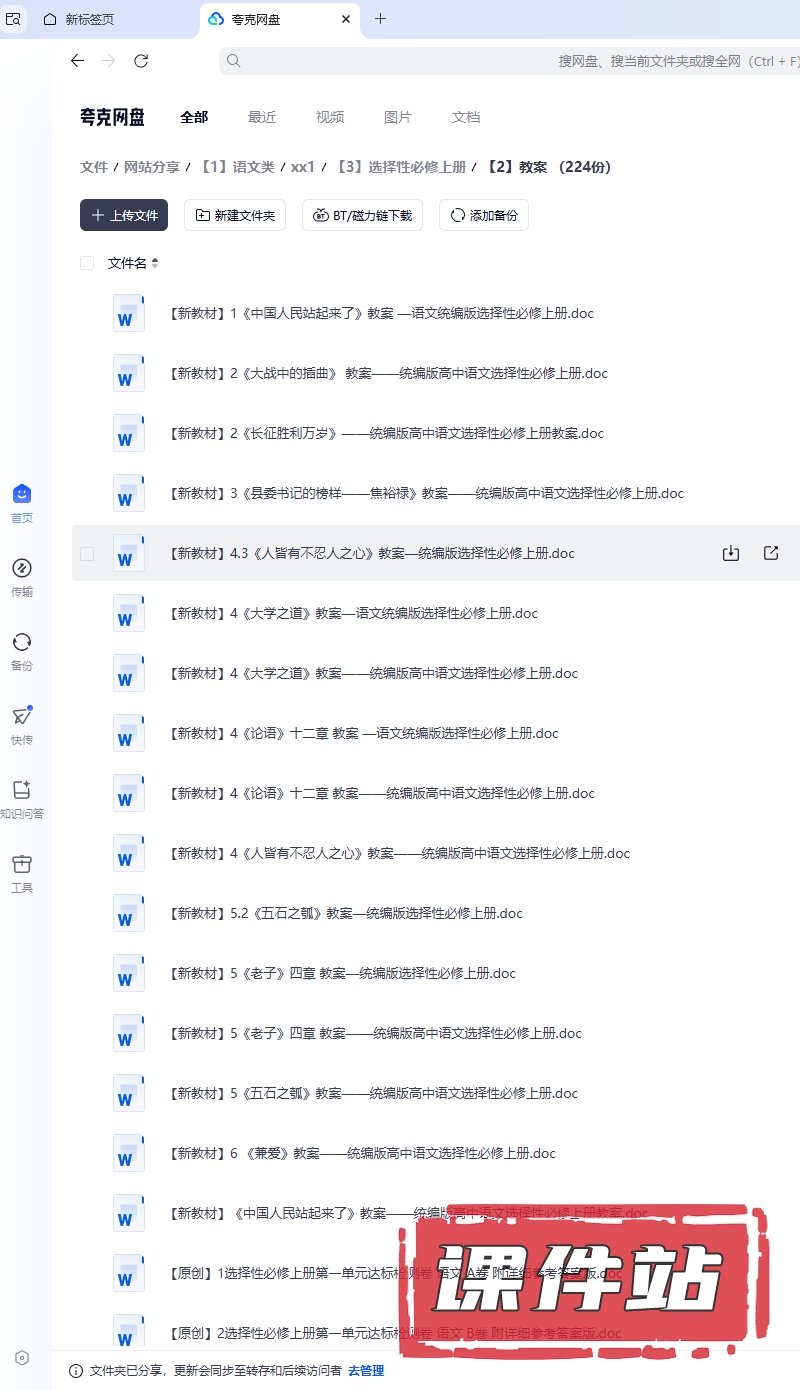Open 传输 in the left sidebar

tap(22, 577)
